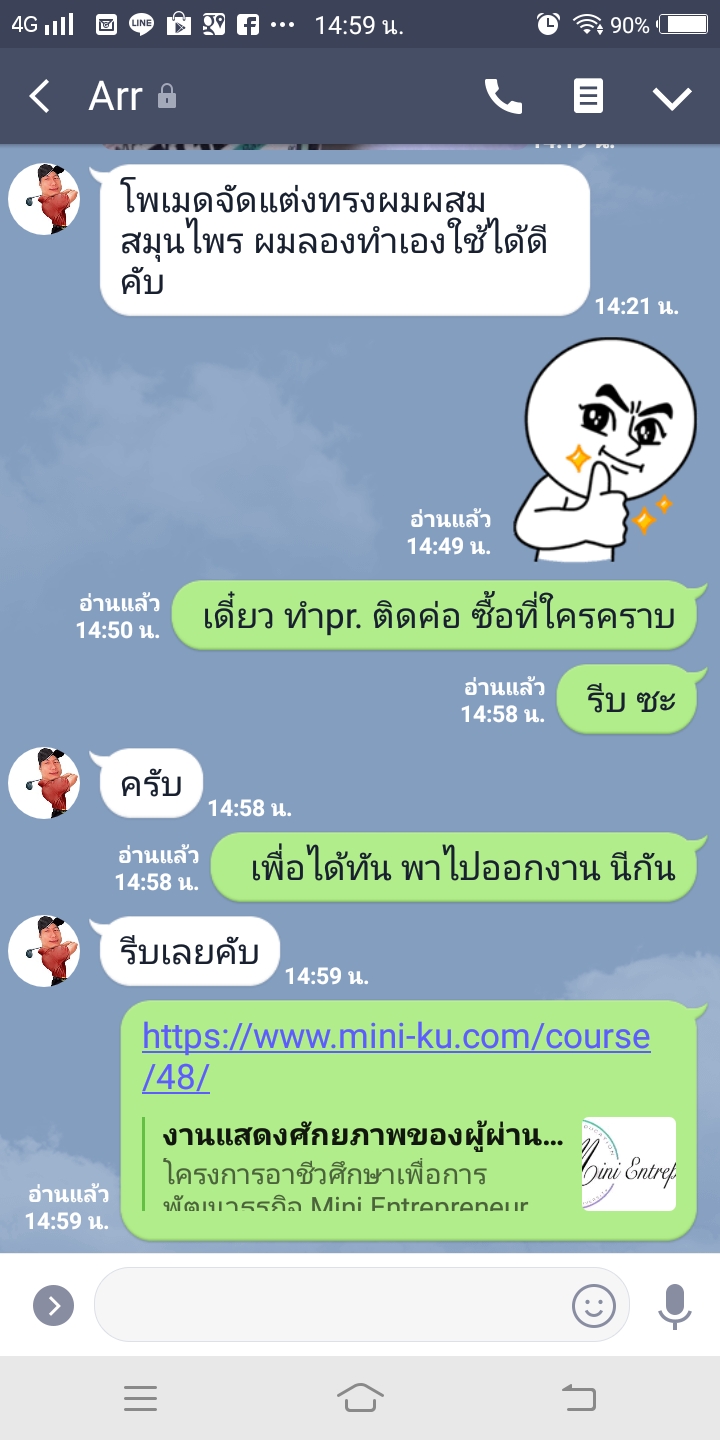
Task: Tap the message input field
Action: click(x=330, y=1305)
